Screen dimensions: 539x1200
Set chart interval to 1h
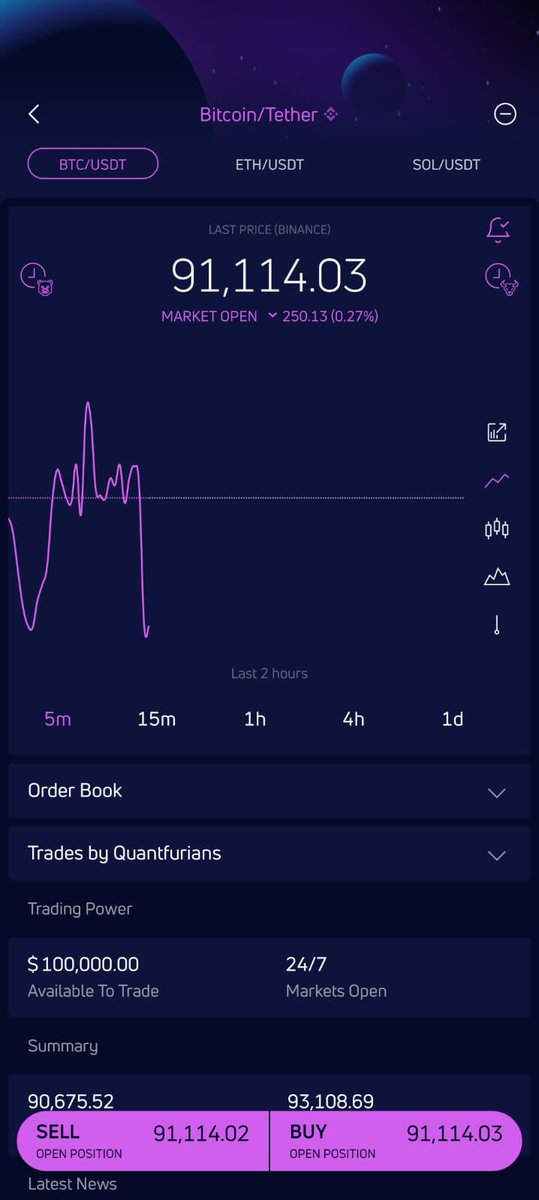[255, 719]
